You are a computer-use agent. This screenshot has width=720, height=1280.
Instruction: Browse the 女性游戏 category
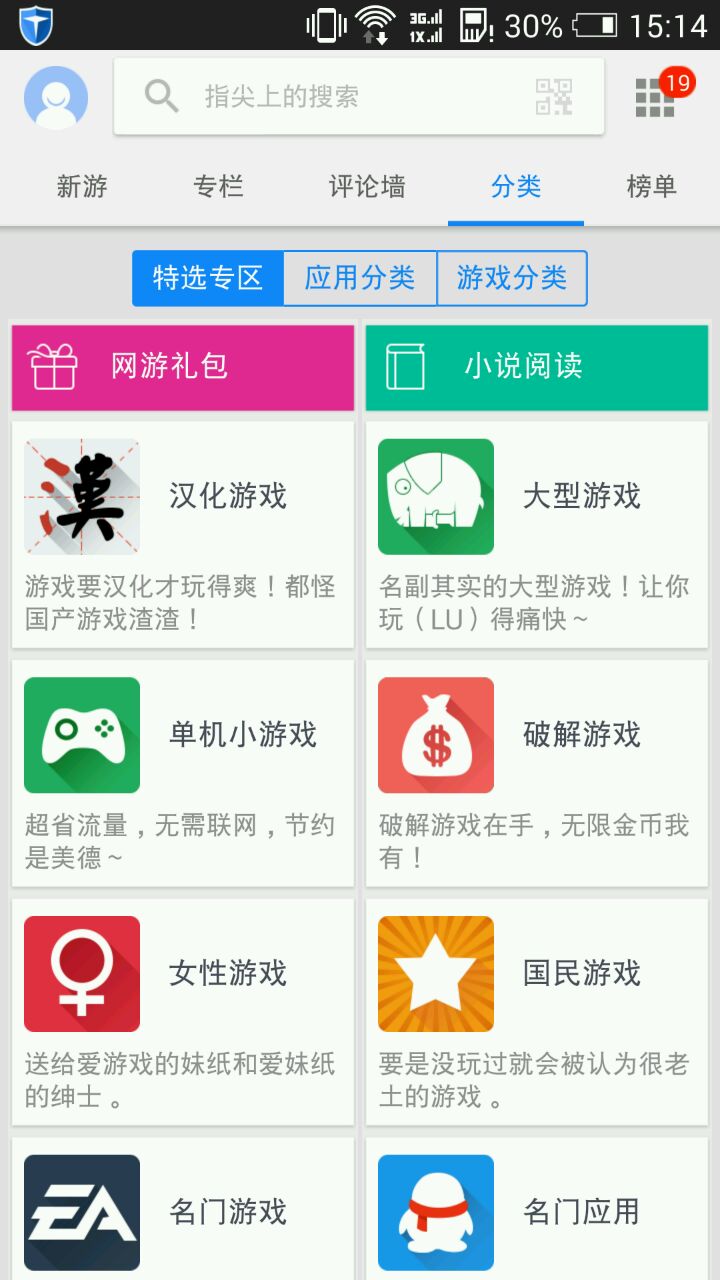[183, 1012]
